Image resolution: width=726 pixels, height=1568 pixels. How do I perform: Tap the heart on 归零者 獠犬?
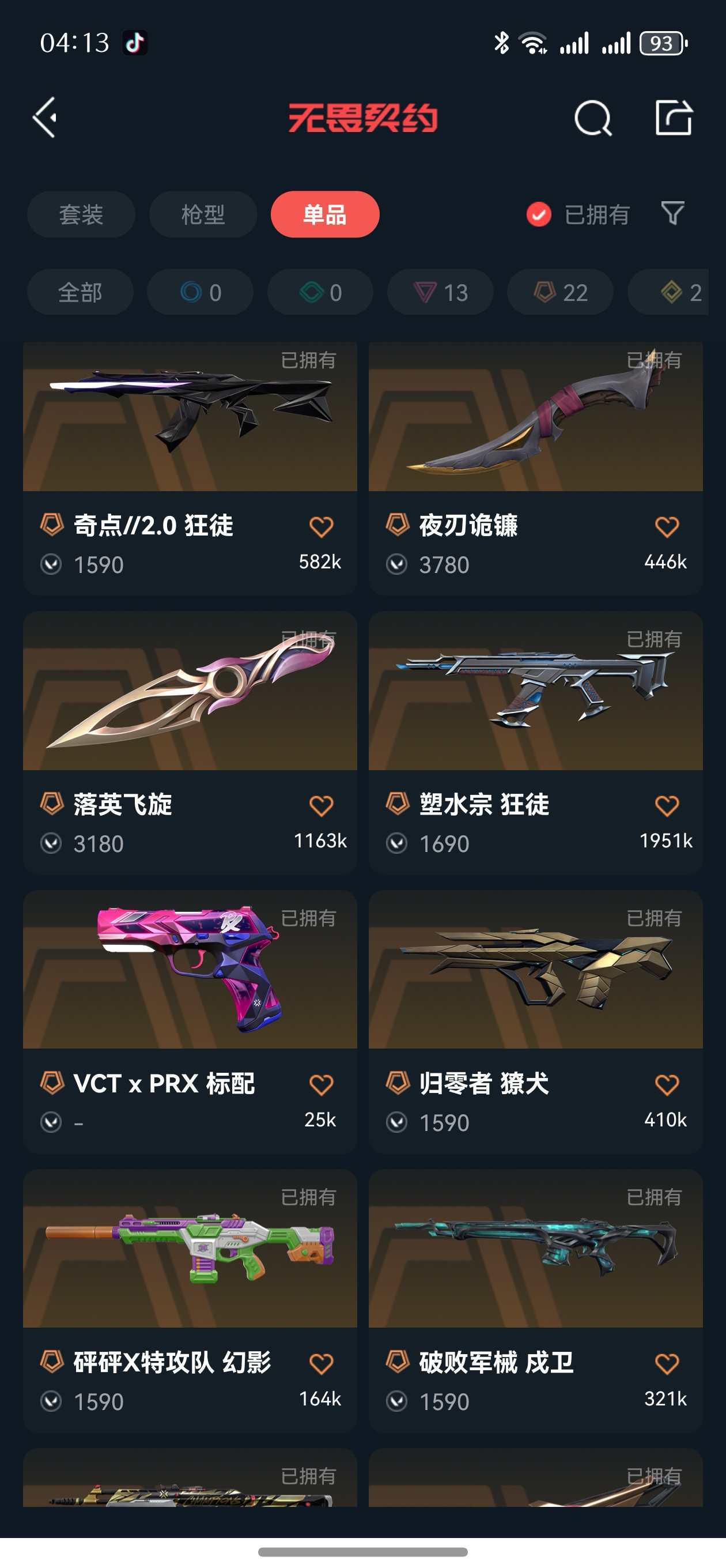(x=666, y=1085)
